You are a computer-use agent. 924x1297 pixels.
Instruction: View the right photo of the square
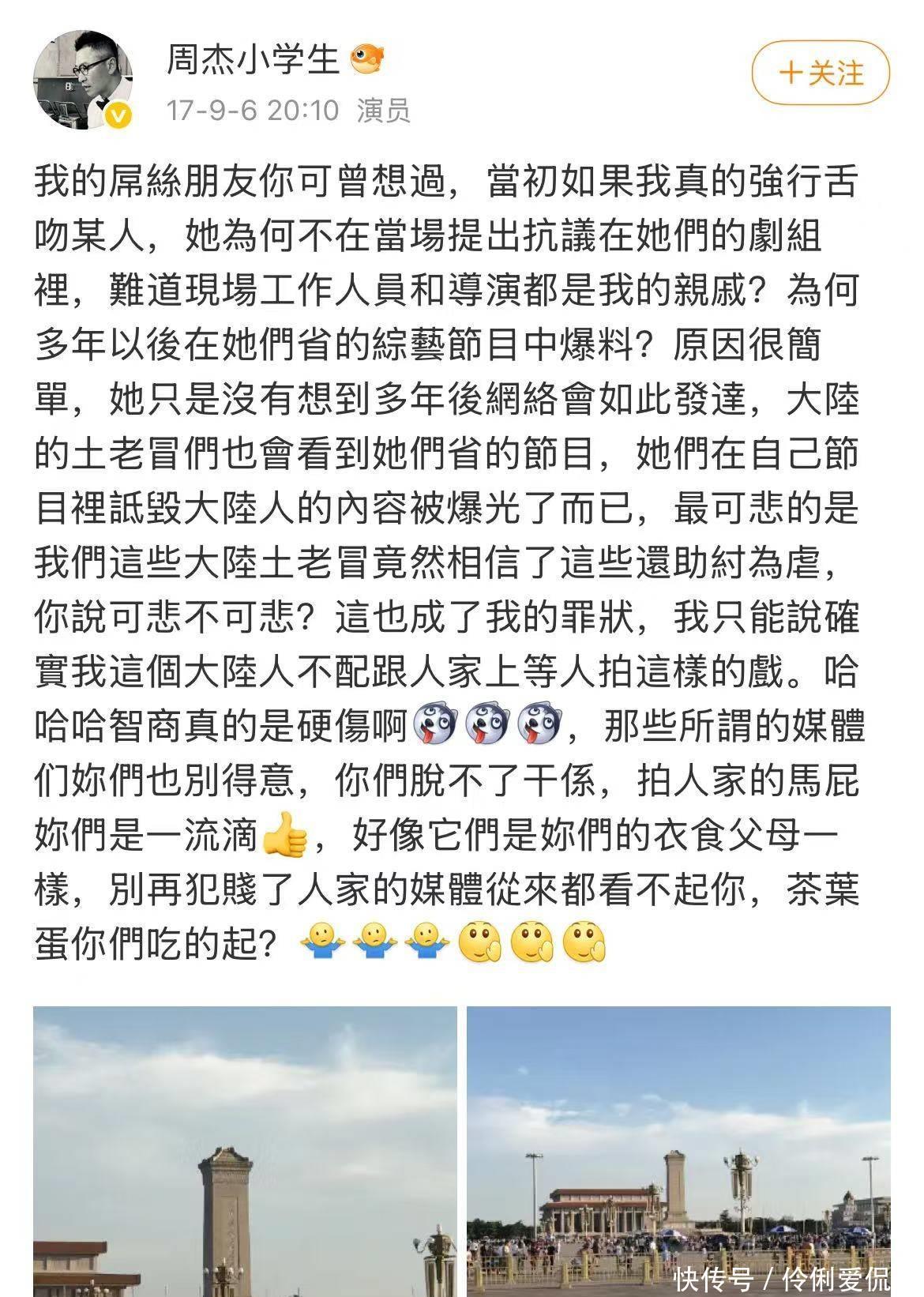[x=678, y=1151]
